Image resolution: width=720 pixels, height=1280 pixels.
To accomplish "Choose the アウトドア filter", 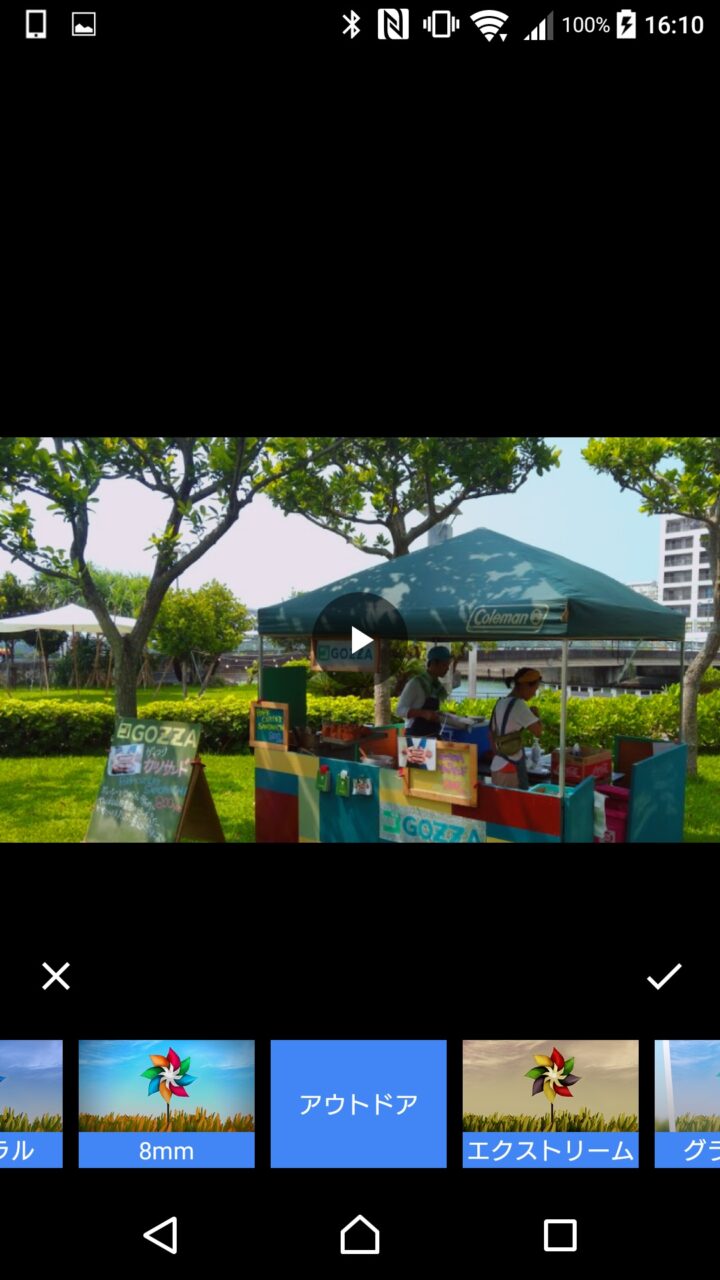I will tap(358, 1103).
